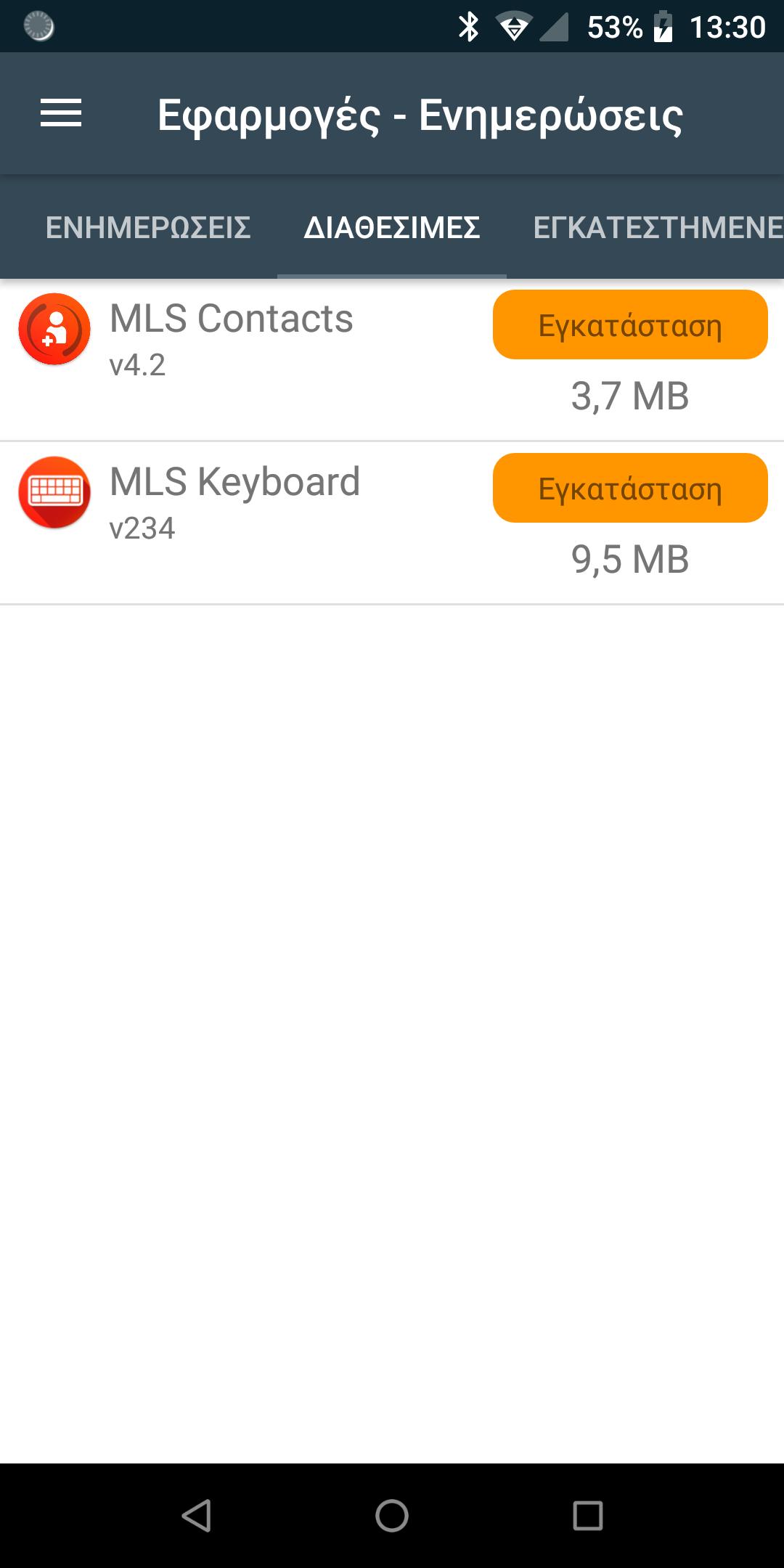Tap the MLS Keyboard app icon
The image size is (784, 1568).
(x=53, y=491)
